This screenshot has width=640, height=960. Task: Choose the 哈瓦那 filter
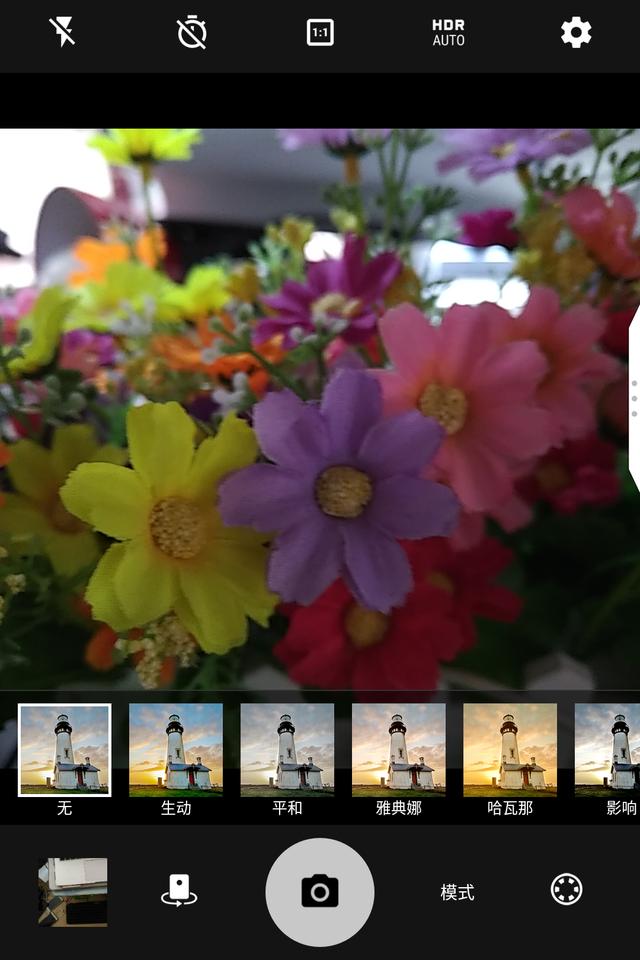[x=510, y=751]
